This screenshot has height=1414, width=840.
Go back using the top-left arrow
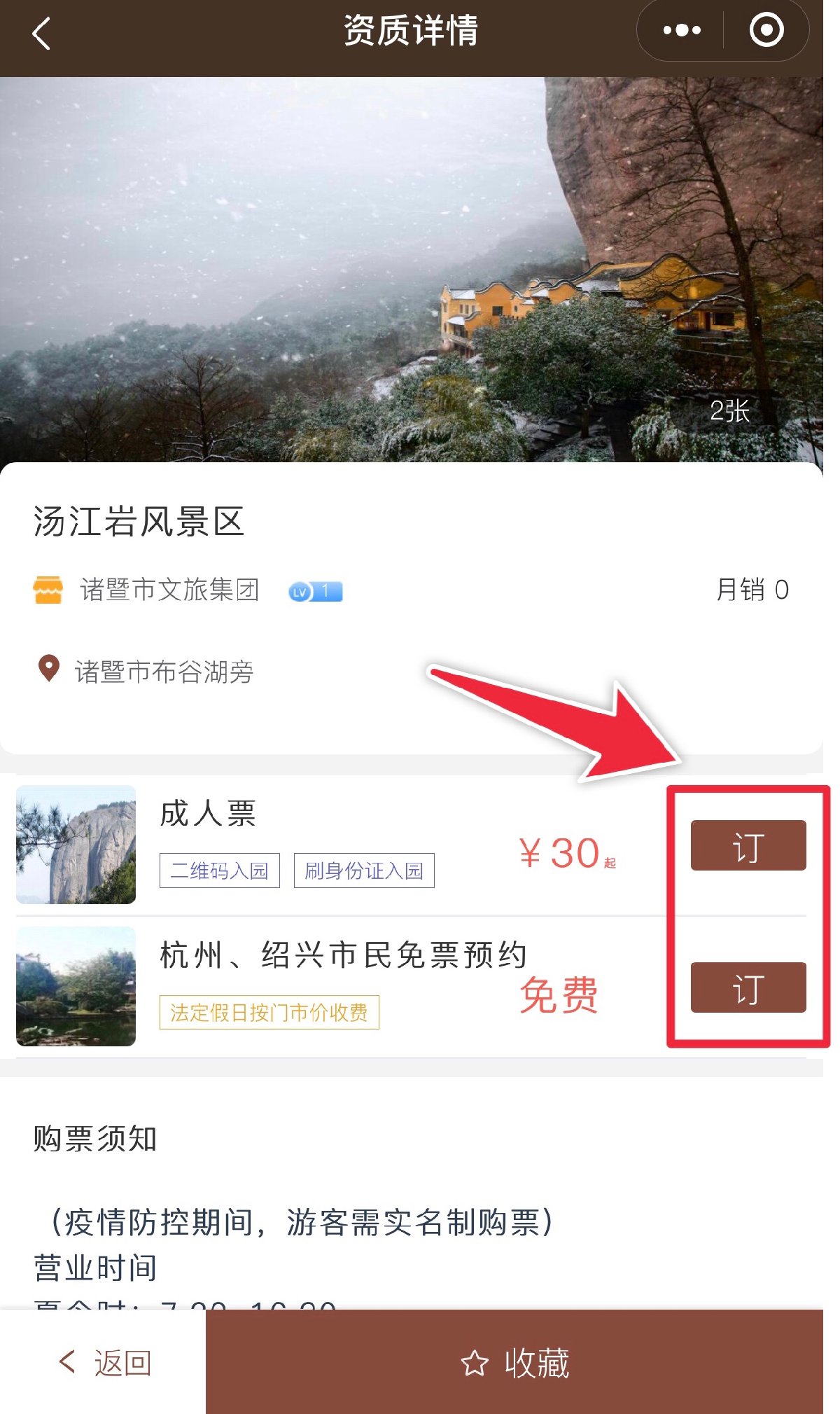tap(42, 33)
